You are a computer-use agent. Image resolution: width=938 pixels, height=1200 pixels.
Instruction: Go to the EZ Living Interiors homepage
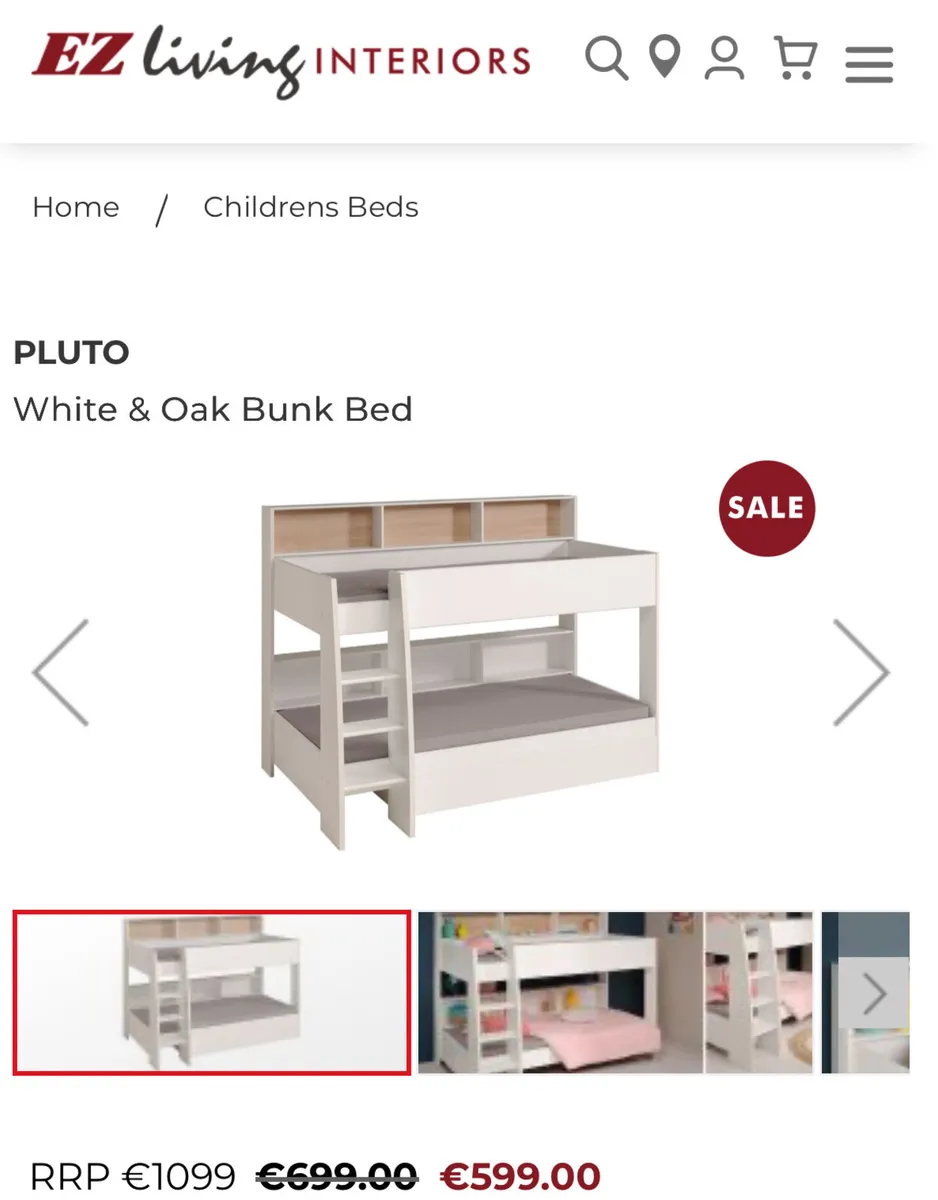(280, 60)
